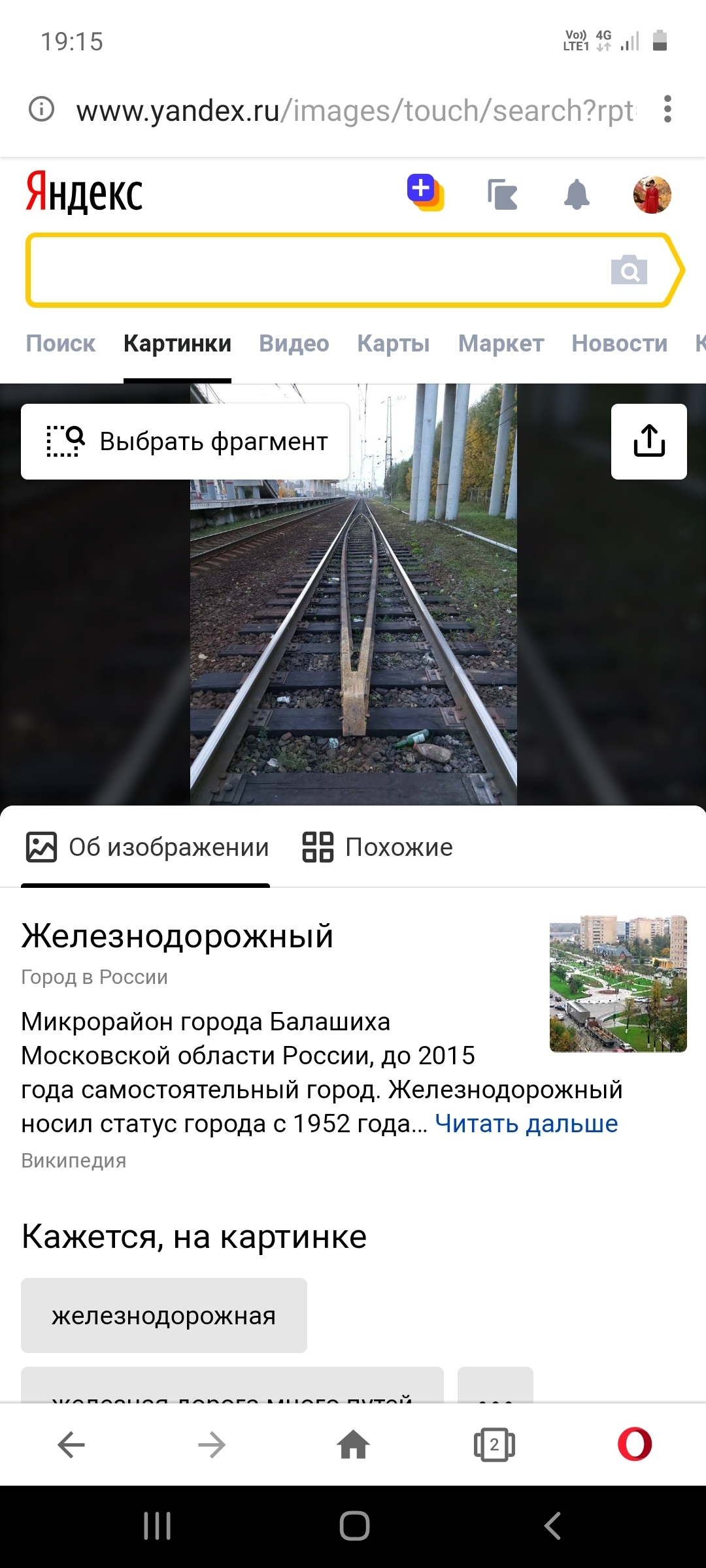Open the Железнодорожный city thumbnail
706x1568 pixels.
(x=618, y=984)
